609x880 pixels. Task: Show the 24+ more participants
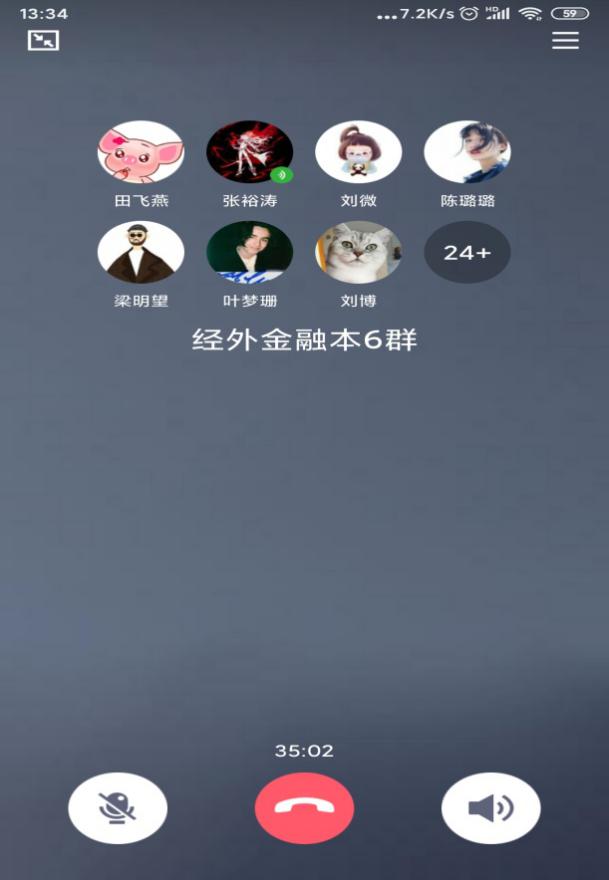click(467, 252)
